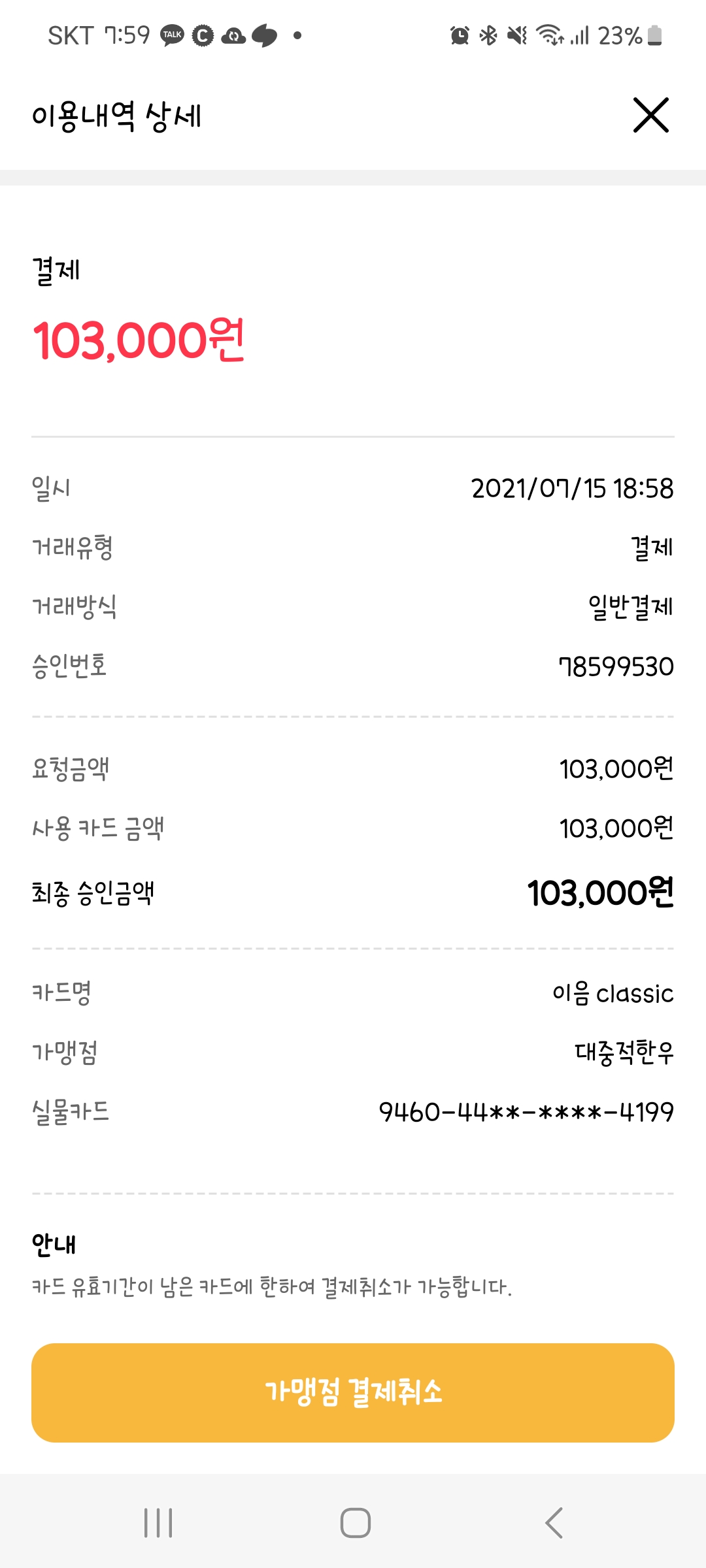Tap the battery 23% indicator icon
The image size is (706, 1568).
(628, 36)
